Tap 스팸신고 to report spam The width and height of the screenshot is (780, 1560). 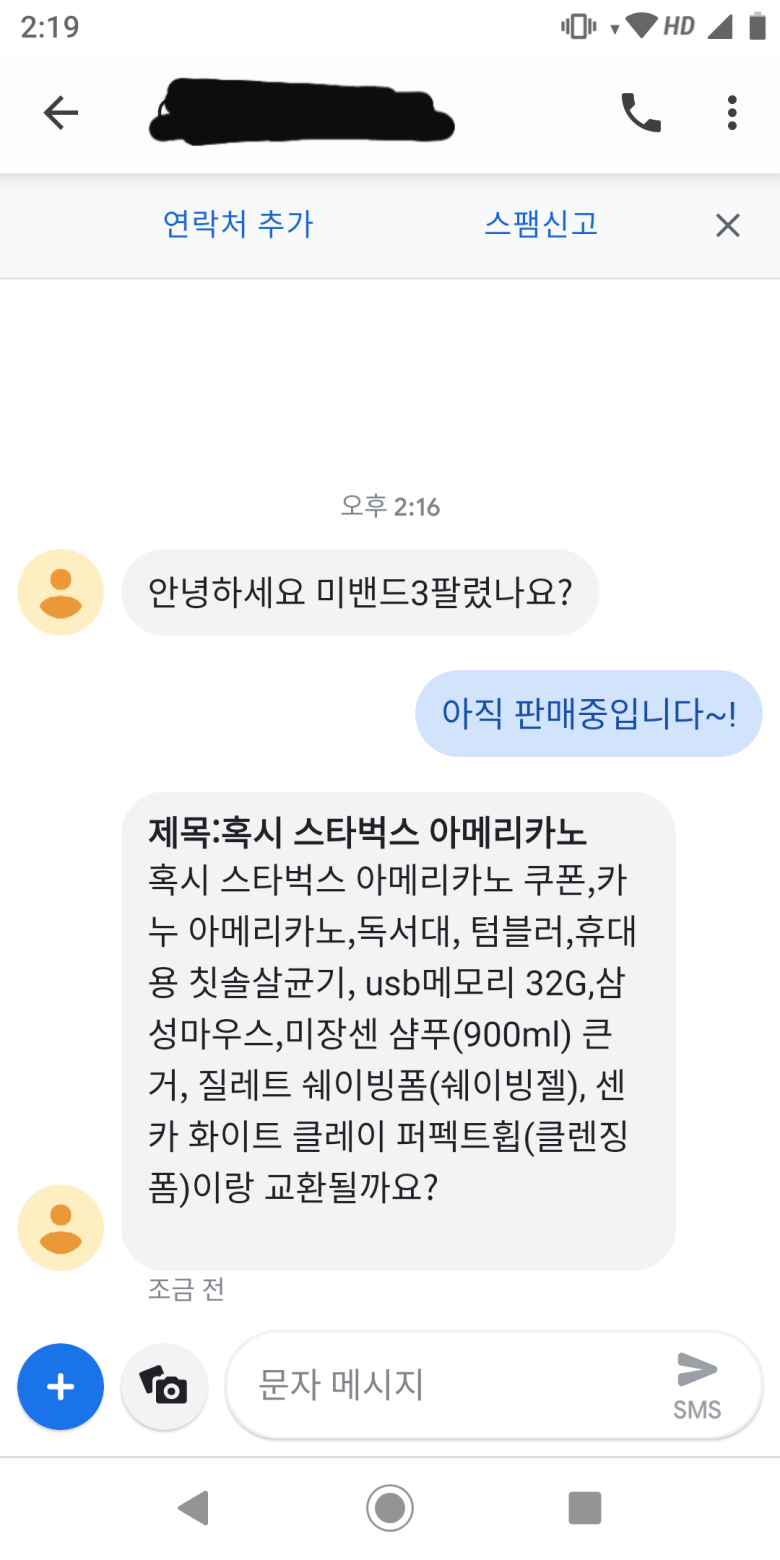tap(539, 225)
